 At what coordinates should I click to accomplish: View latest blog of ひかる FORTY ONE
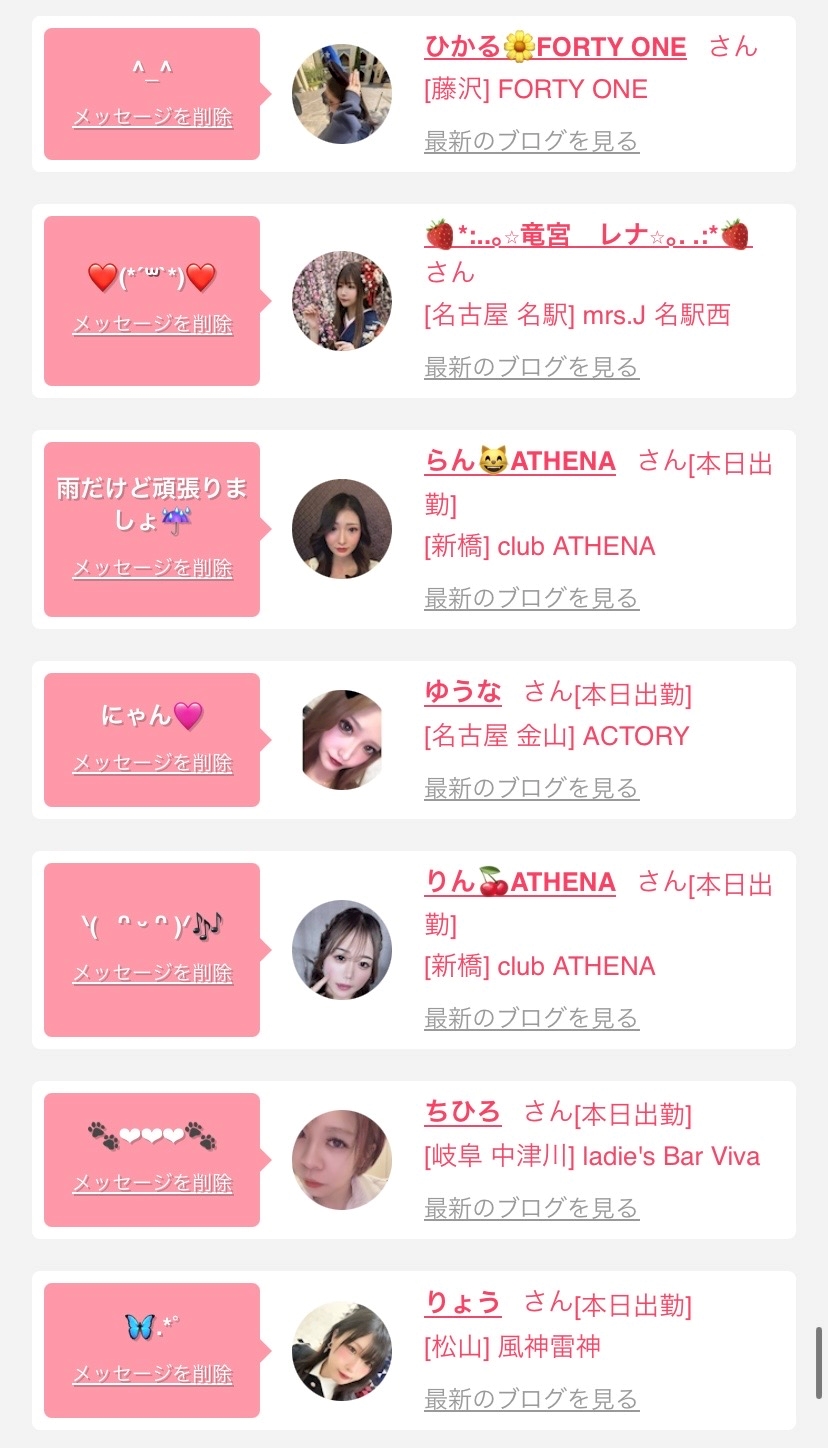(531, 141)
